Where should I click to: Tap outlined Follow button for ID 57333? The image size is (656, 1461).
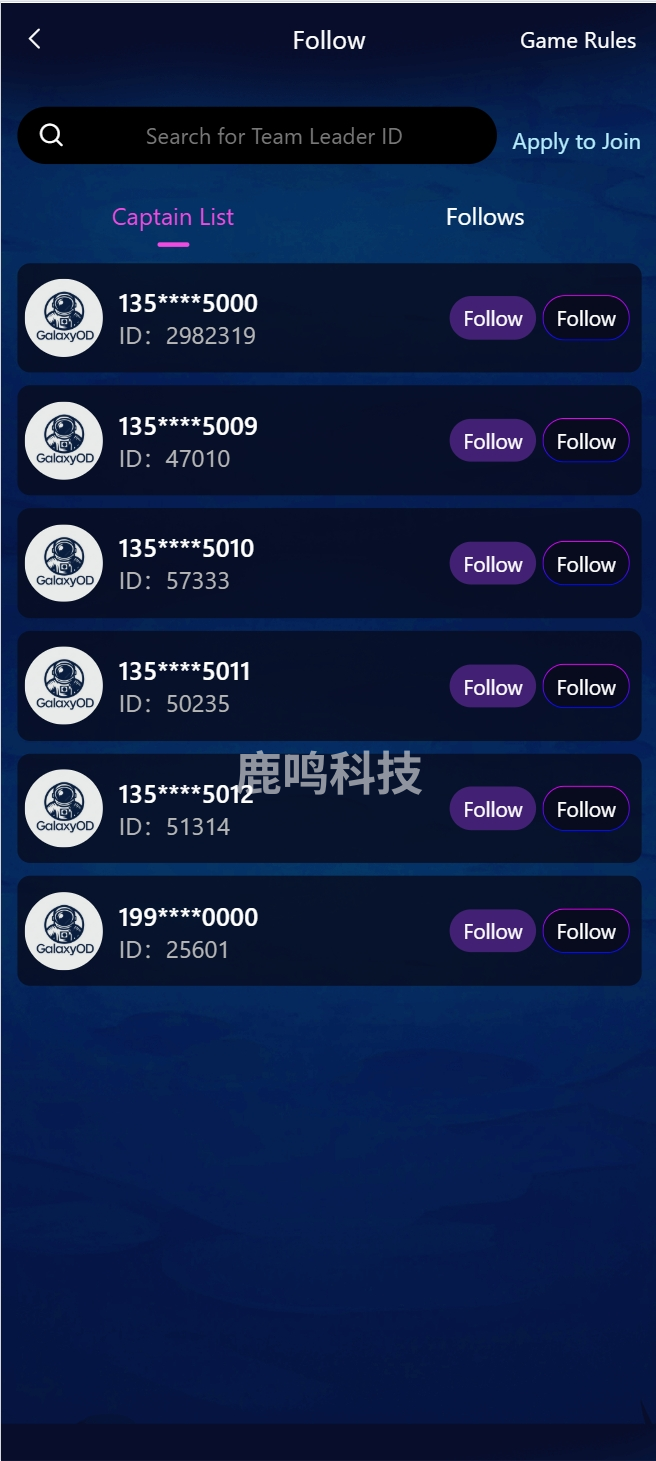(x=586, y=565)
